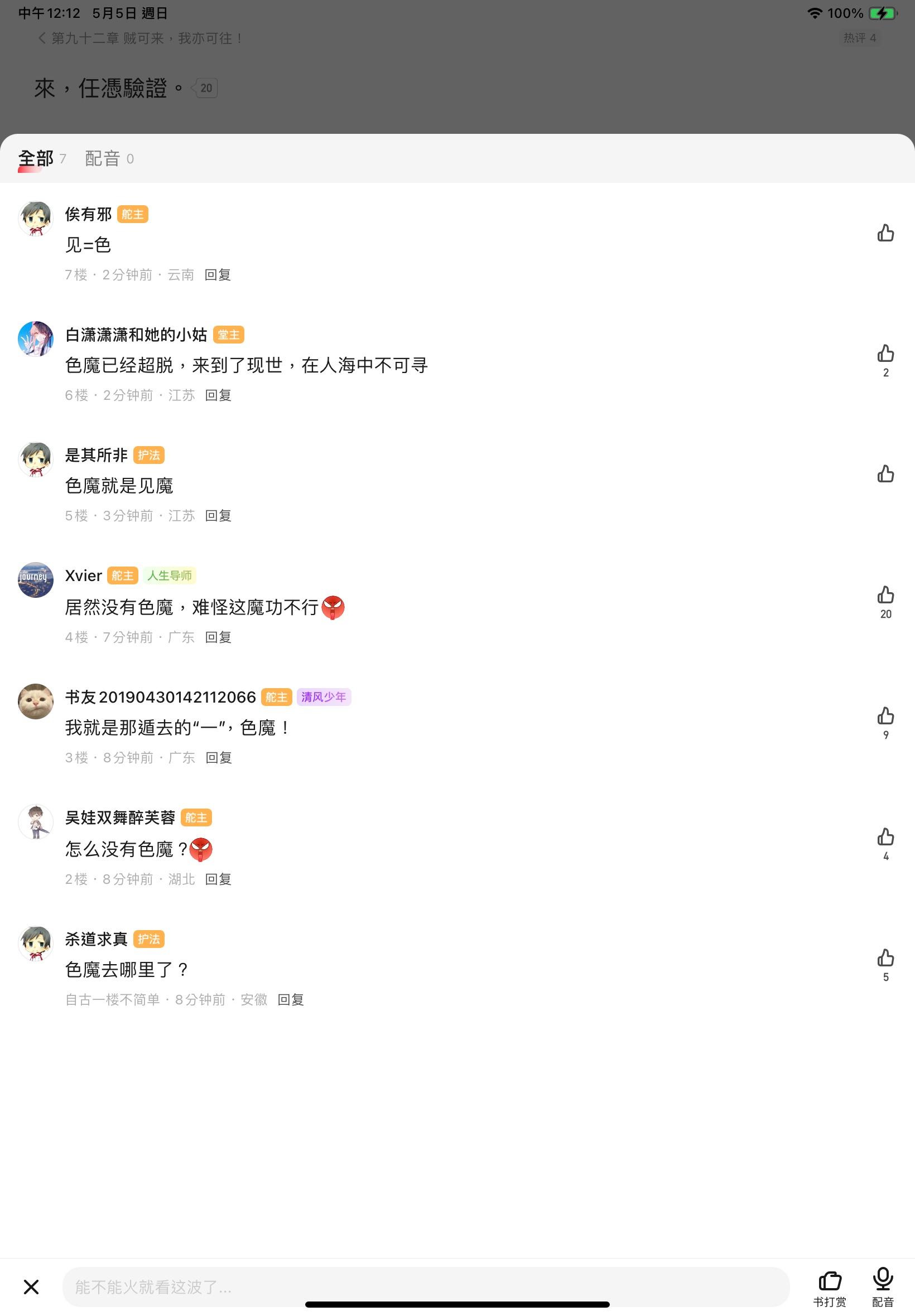The height and width of the screenshot is (1316, 915).
Task: Like 白潇潇和她的小姑's comment
Action: (x=885, y=354)
